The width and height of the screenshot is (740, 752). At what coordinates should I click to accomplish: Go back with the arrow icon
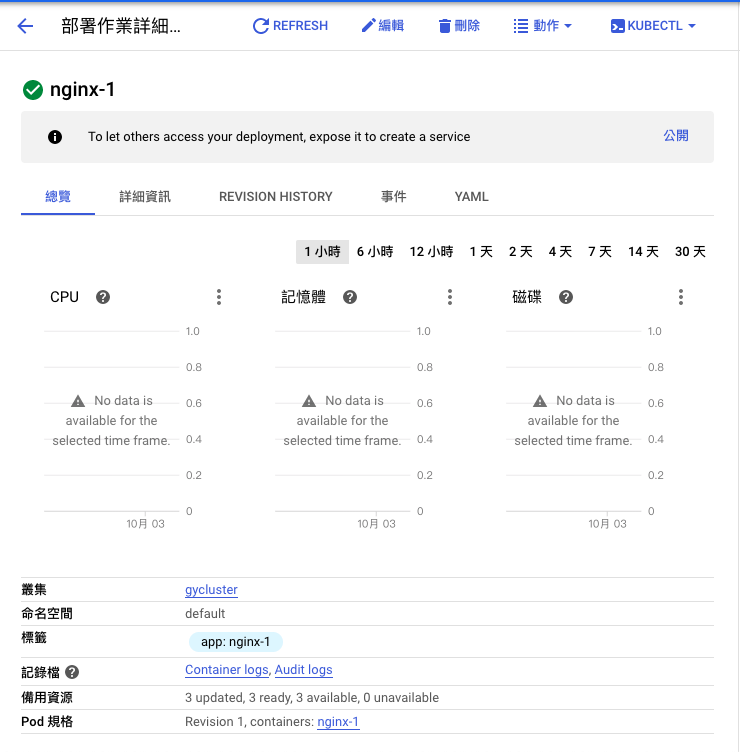[26, 26]
